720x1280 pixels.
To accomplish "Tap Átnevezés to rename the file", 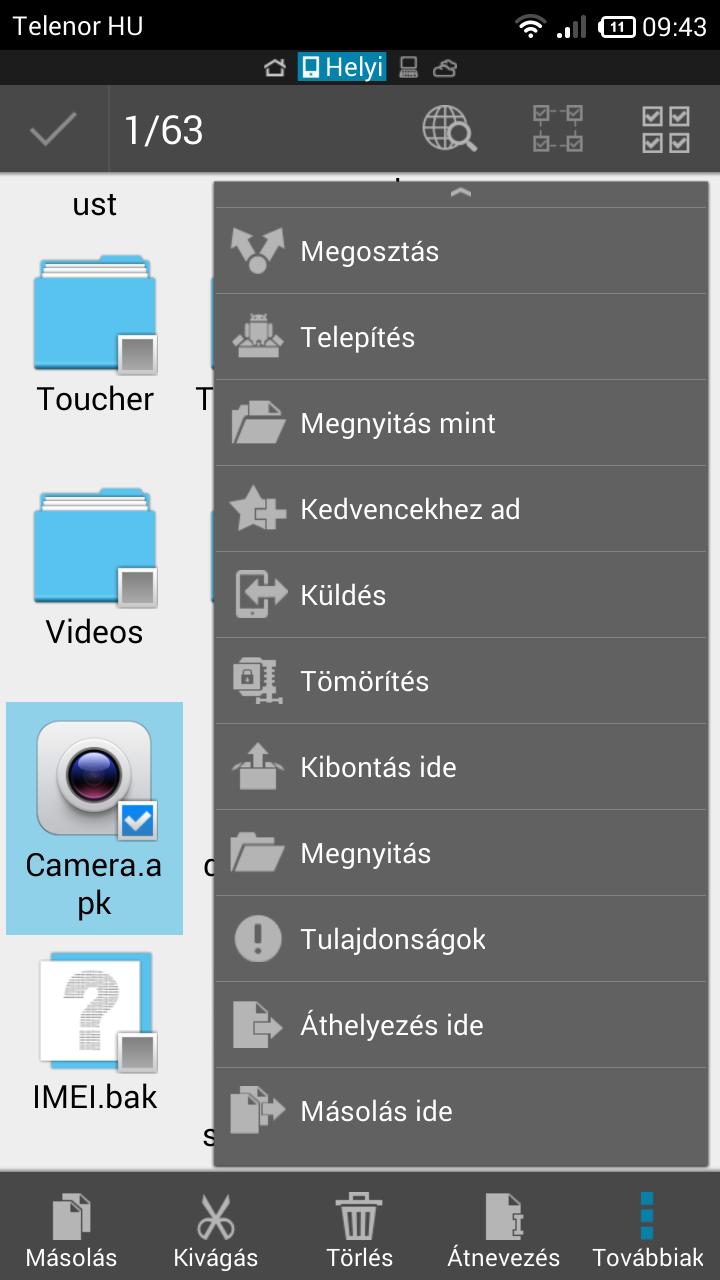I will pos(503,1228).
